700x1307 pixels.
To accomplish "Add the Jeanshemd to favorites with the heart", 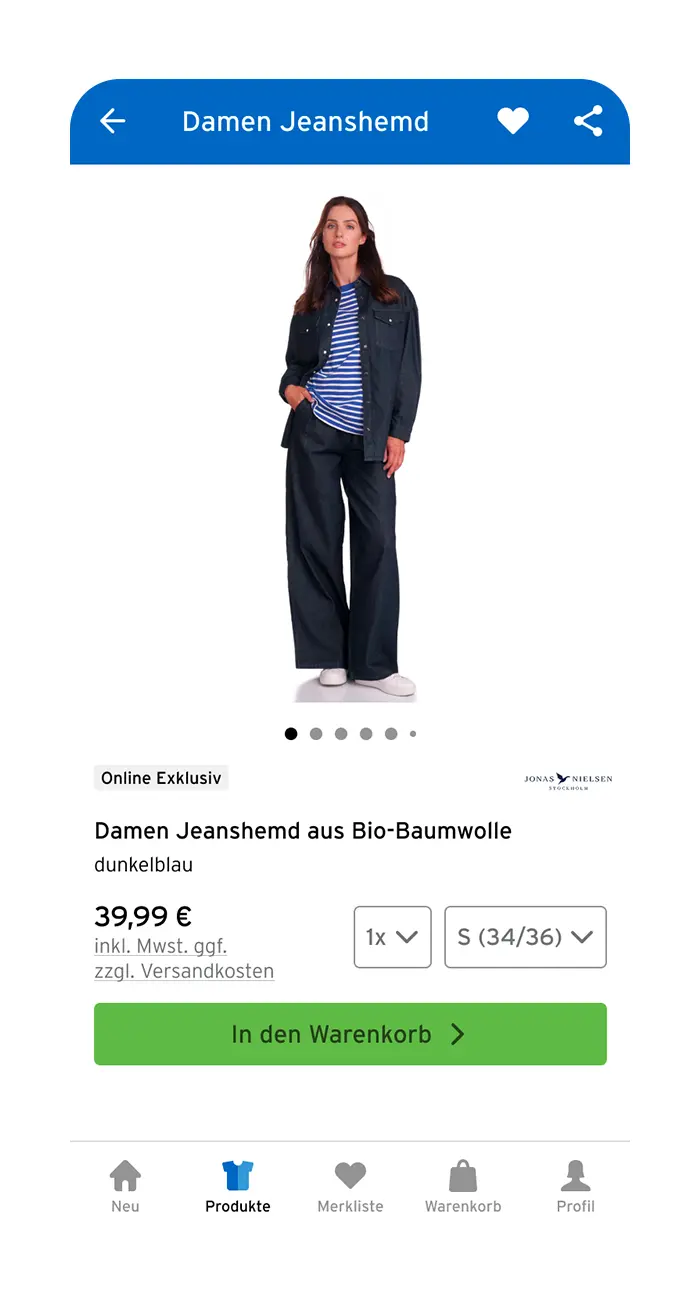I will click(513, 122).
